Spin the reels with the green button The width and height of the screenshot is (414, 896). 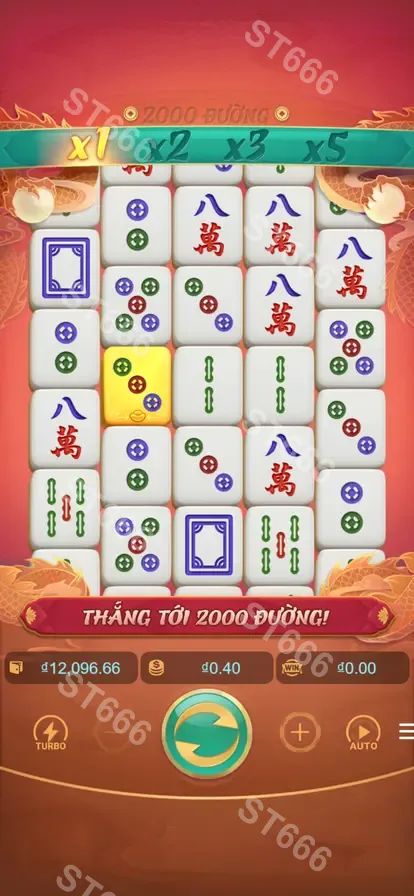click(x=207, y=733)
